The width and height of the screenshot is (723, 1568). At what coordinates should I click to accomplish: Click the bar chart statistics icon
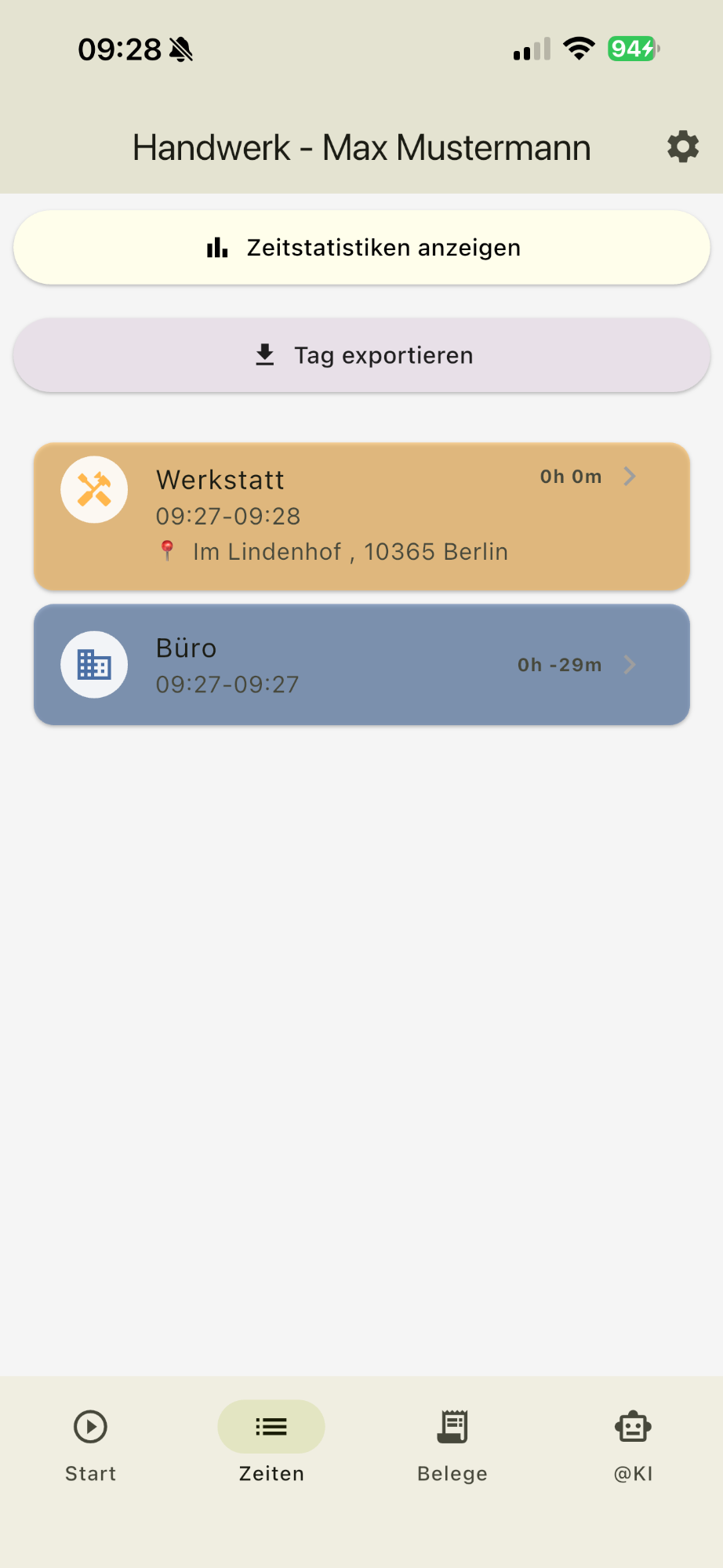click(216, 247)
